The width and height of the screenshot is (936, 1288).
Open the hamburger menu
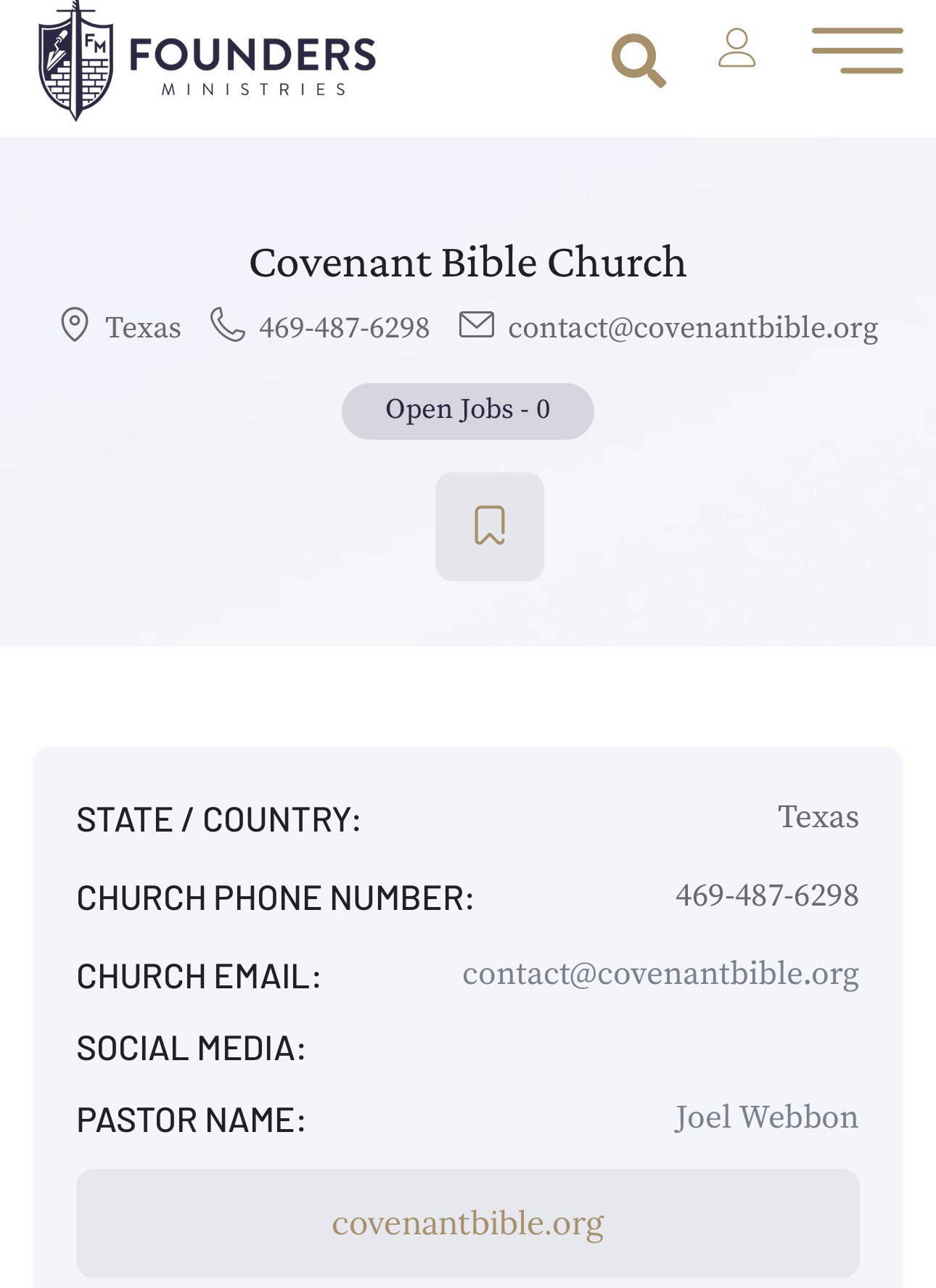click(x=857, y=51)
